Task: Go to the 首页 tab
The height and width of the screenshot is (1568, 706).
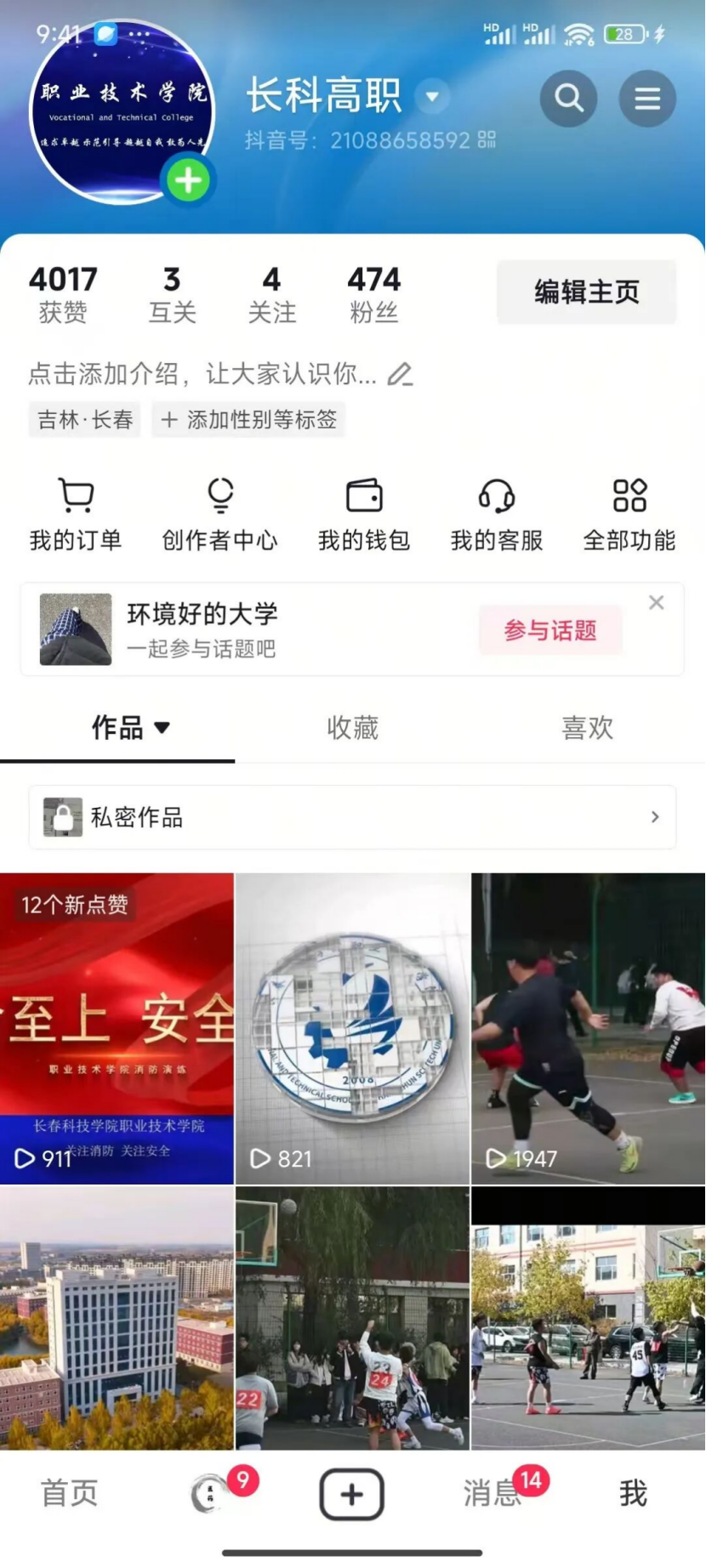Action: [70, 1493]
